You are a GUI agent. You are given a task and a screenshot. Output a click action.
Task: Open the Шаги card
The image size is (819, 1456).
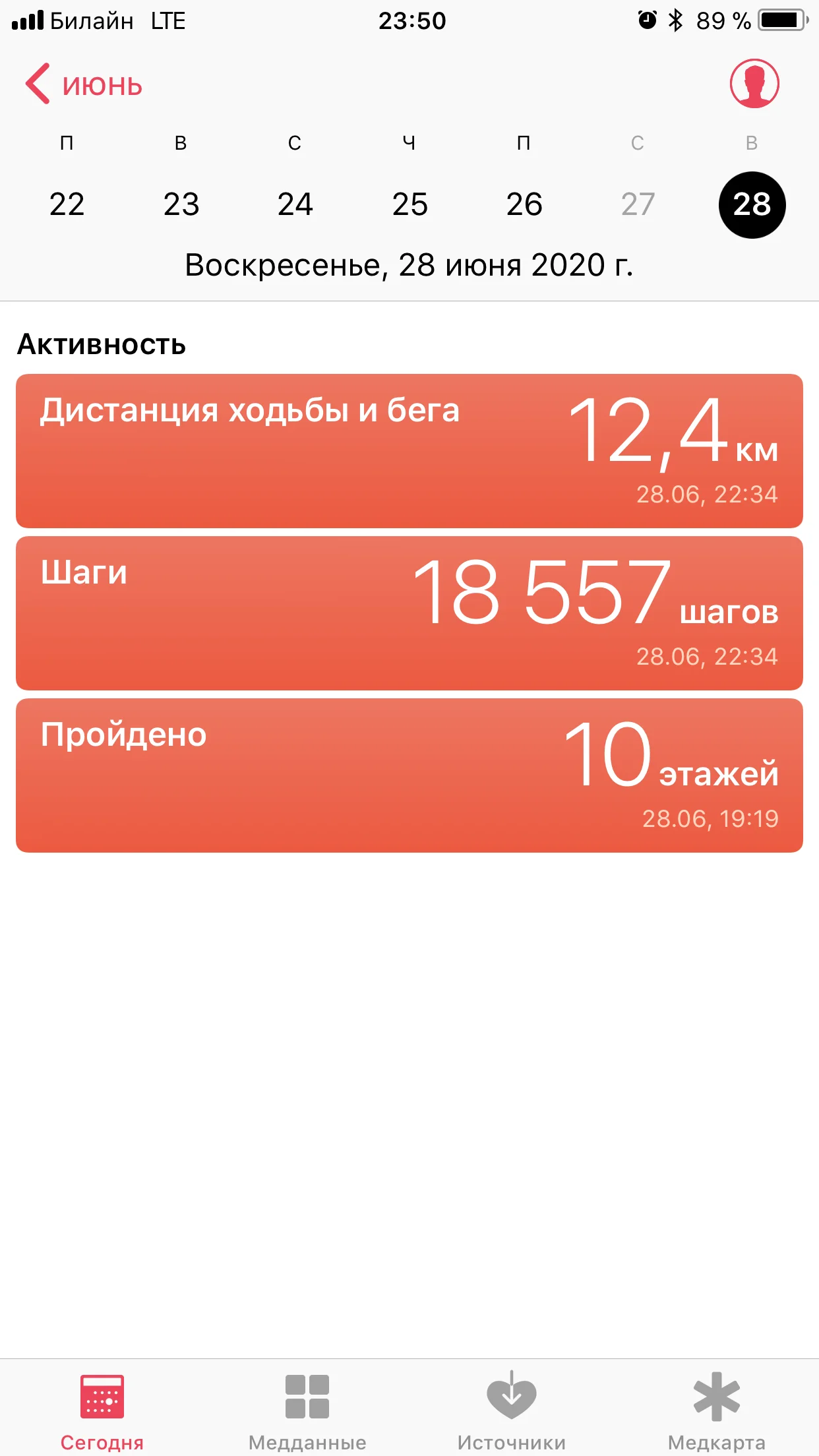[x=409, y=613]
